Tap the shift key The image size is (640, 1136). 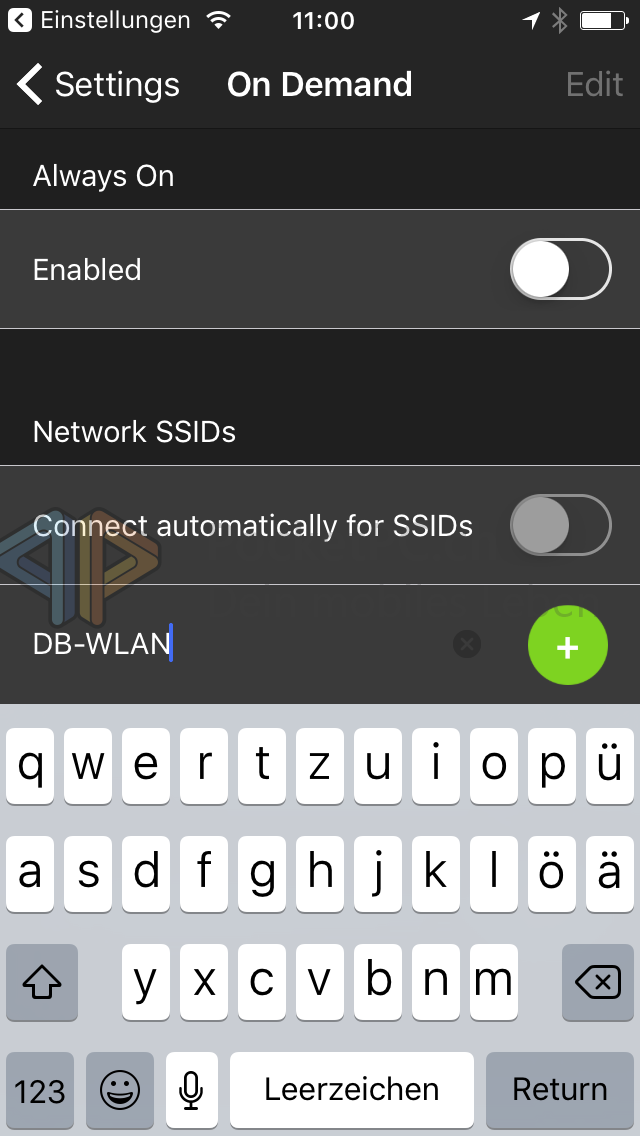[42, 984]
